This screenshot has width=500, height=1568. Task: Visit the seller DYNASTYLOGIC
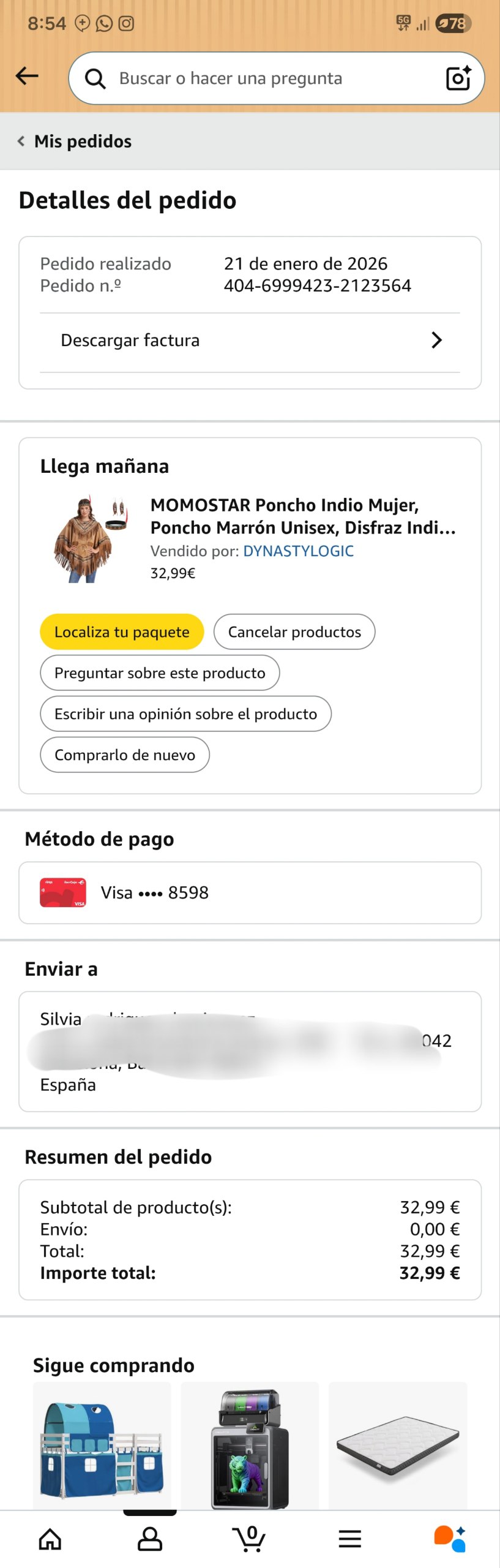coord(298,551)
